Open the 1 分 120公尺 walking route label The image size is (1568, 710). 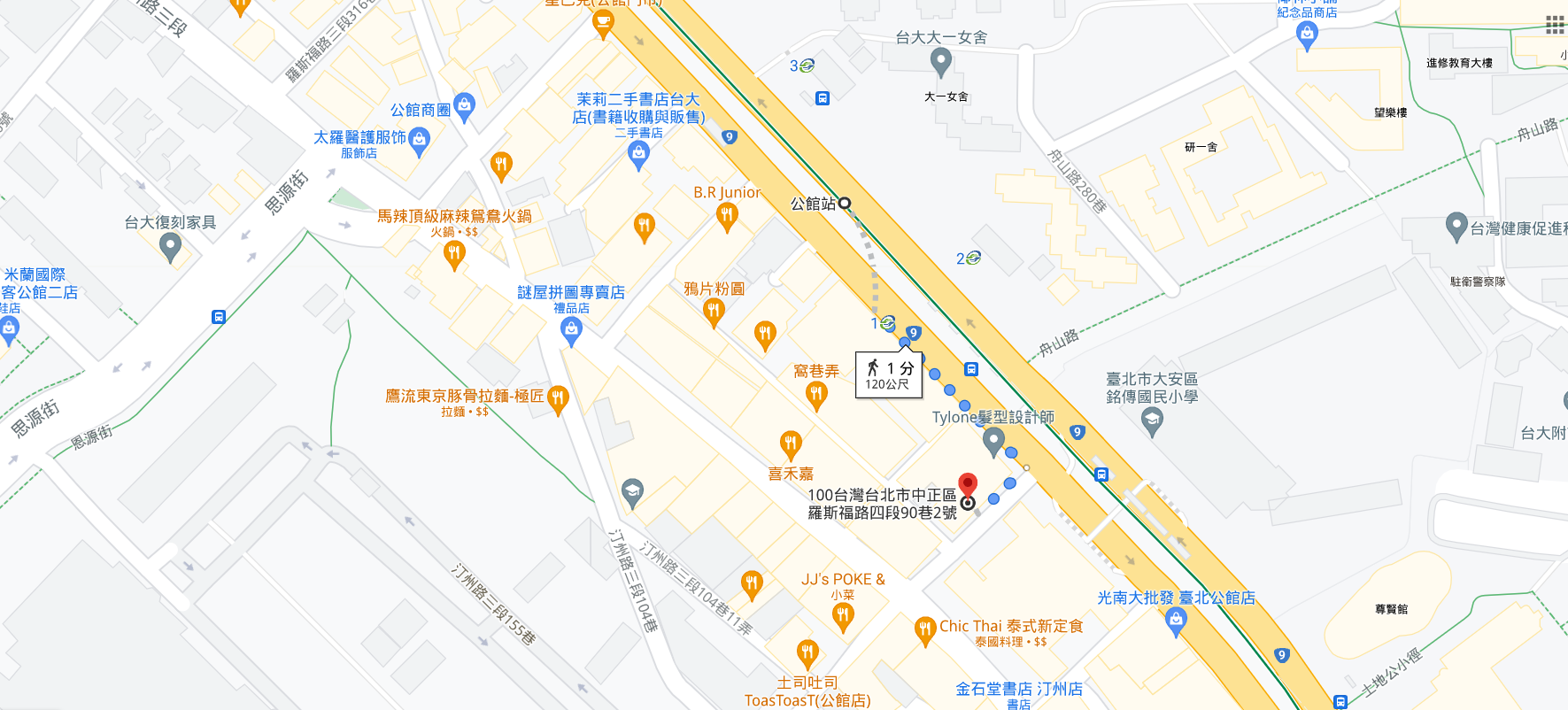click(x=889, y=374)
